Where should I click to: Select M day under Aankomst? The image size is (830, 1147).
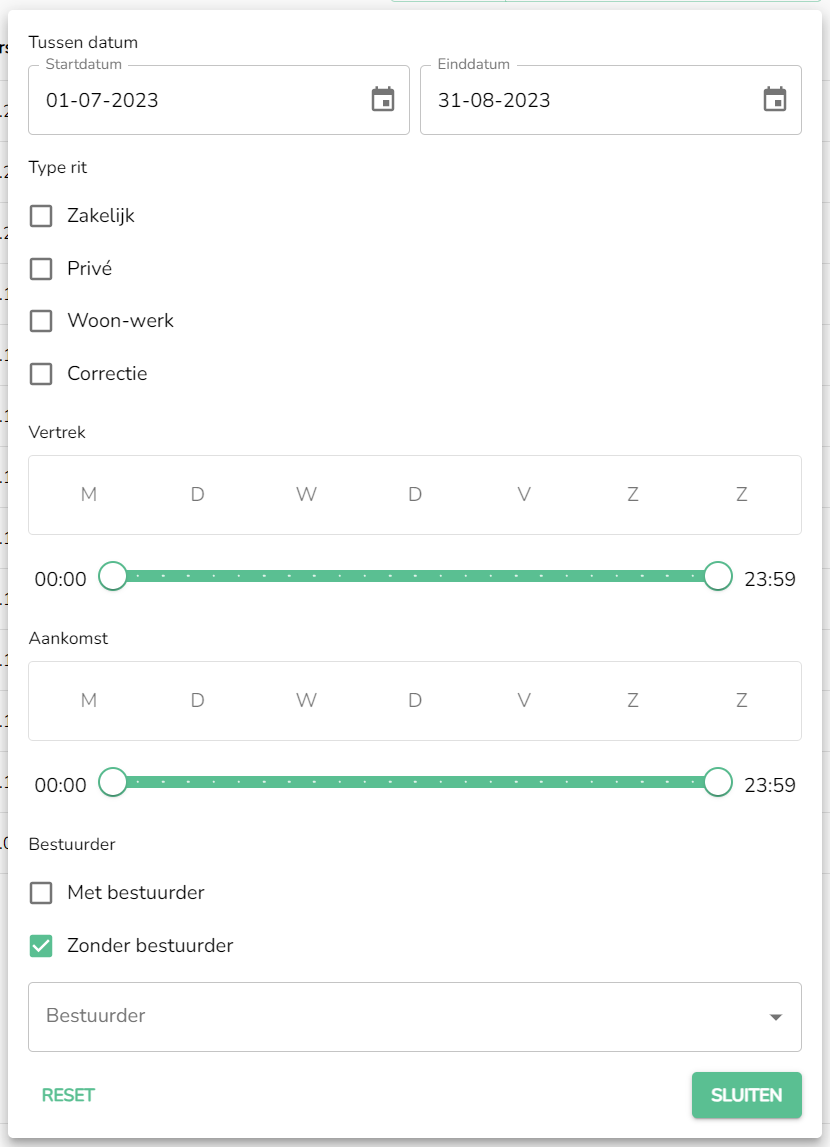point(89,701)
